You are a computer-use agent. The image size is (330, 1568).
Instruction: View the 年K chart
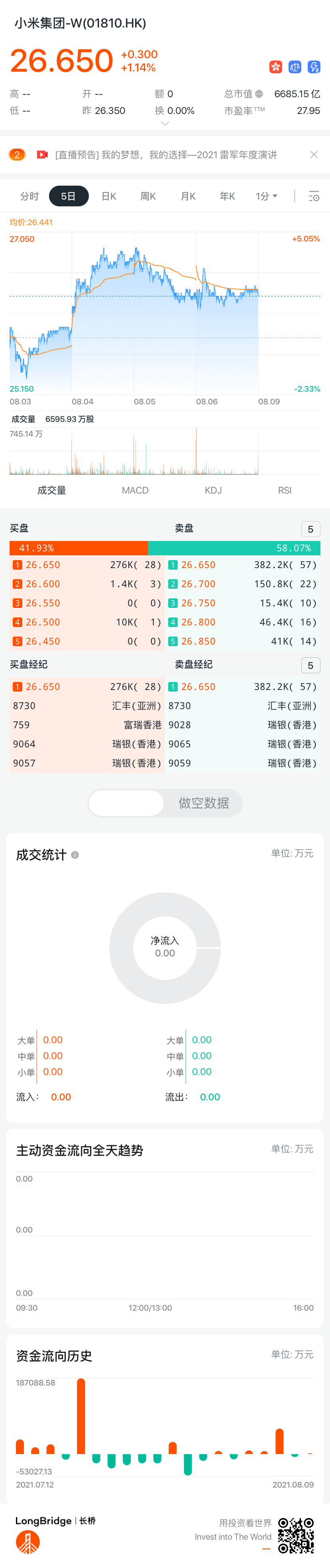[x=227, y=196]
